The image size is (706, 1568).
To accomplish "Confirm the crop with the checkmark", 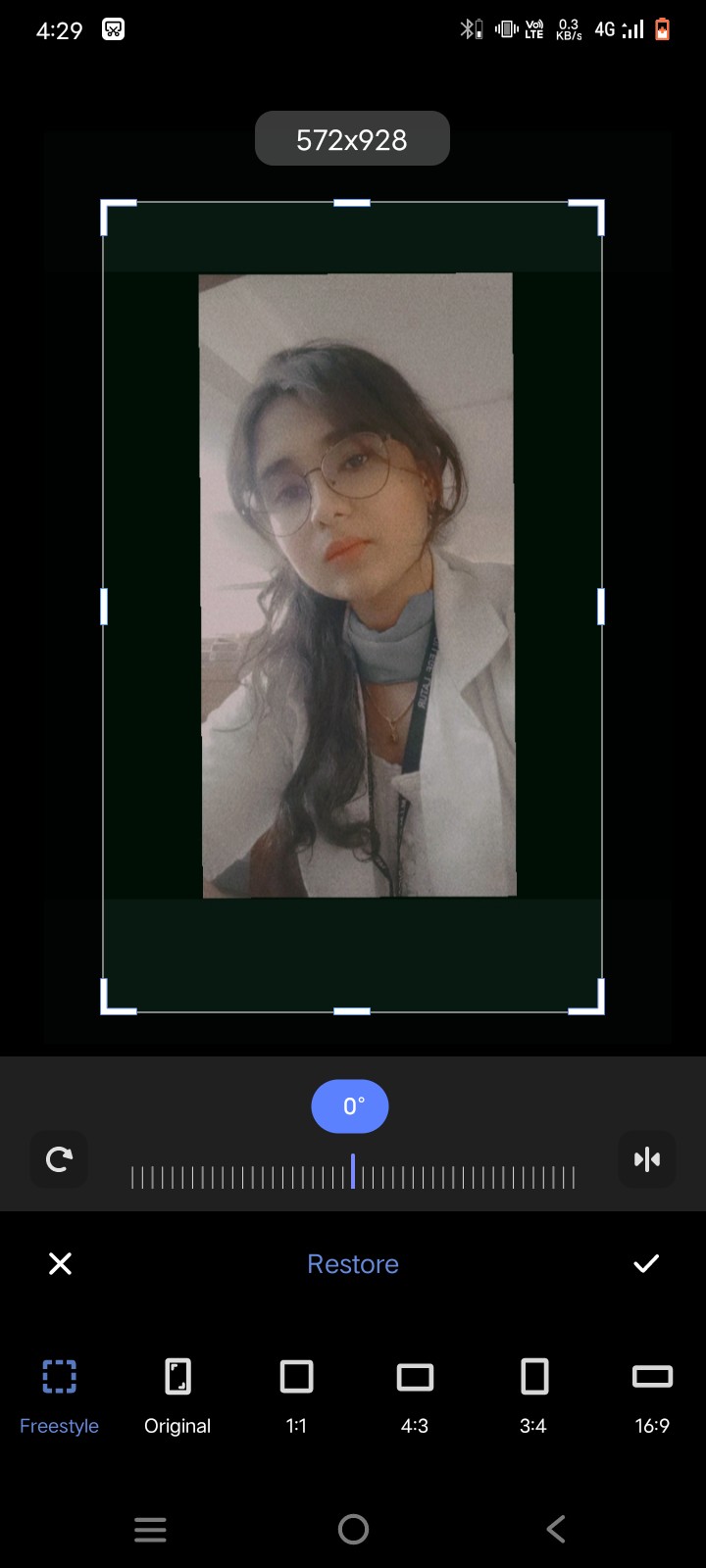I will [x=646, y=1264].
